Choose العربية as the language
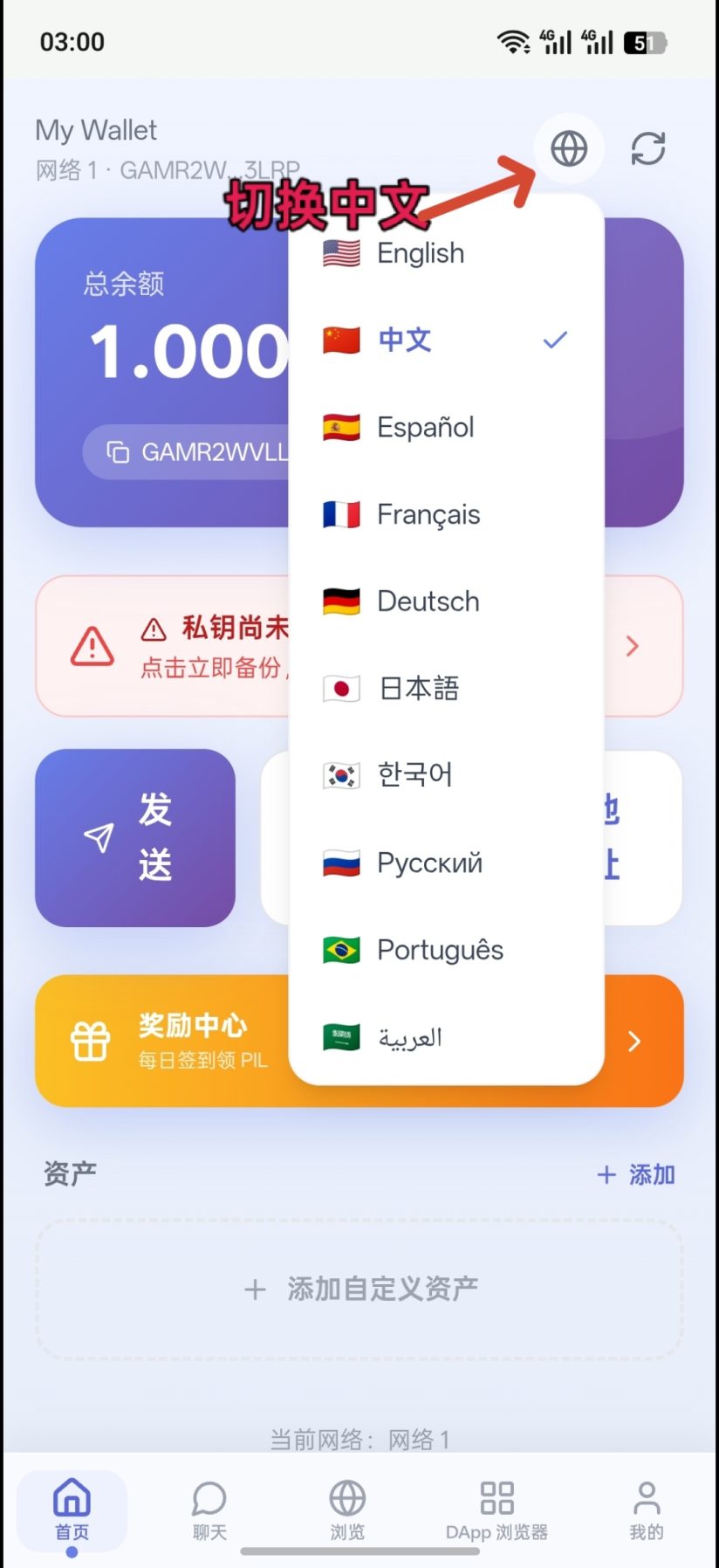 tap(446, 1037)
